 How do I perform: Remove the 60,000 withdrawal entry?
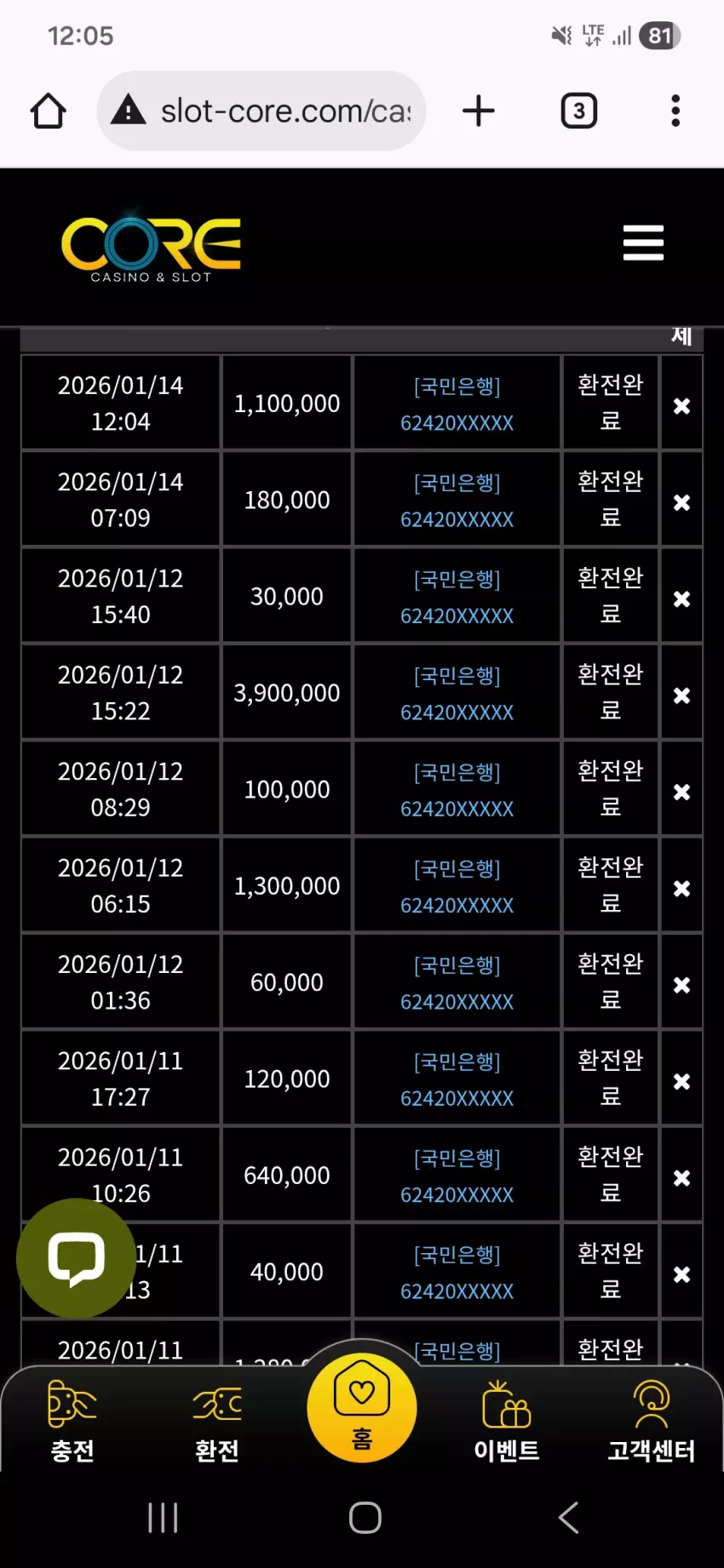pos(681,985)
